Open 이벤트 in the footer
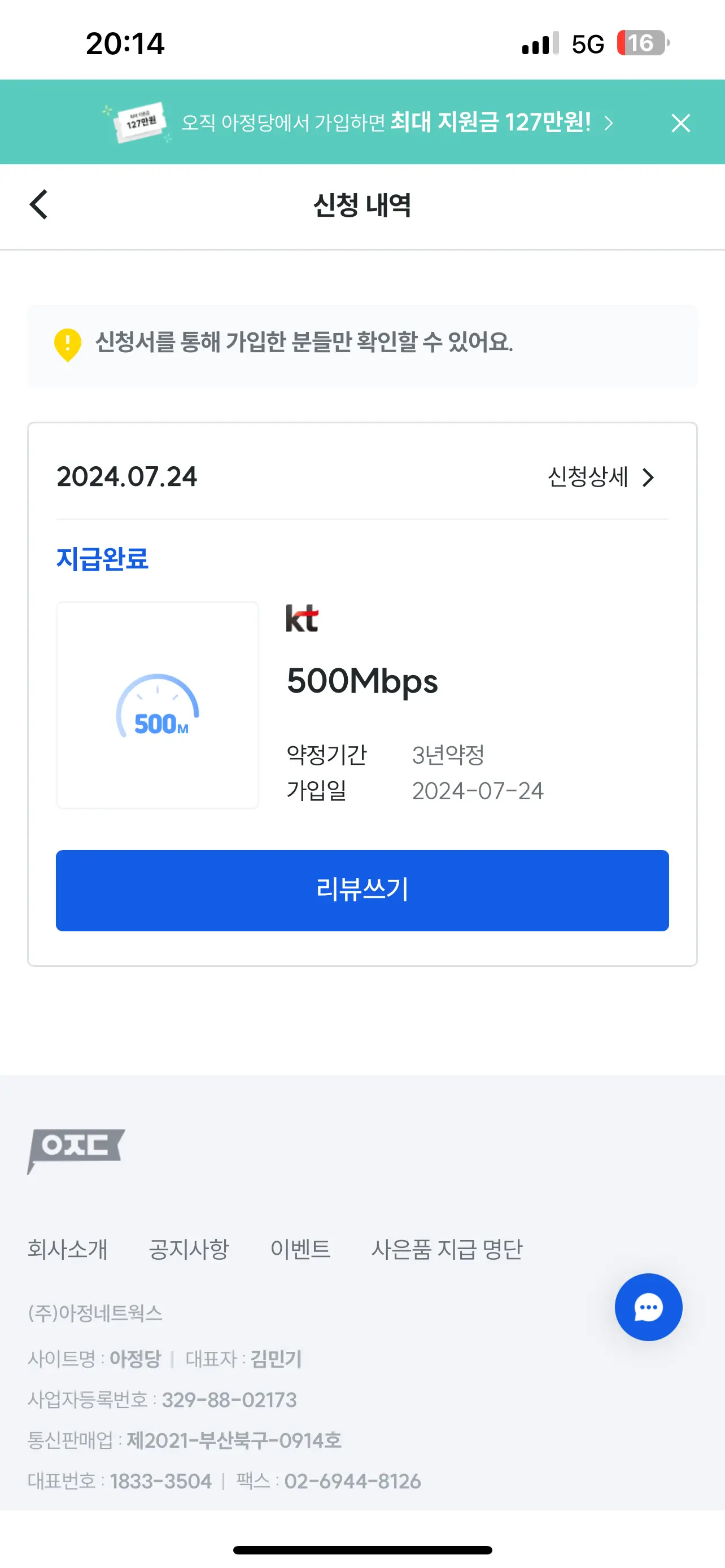The height and width of the screenshot is (1568, 725). tap(300, 1249)
